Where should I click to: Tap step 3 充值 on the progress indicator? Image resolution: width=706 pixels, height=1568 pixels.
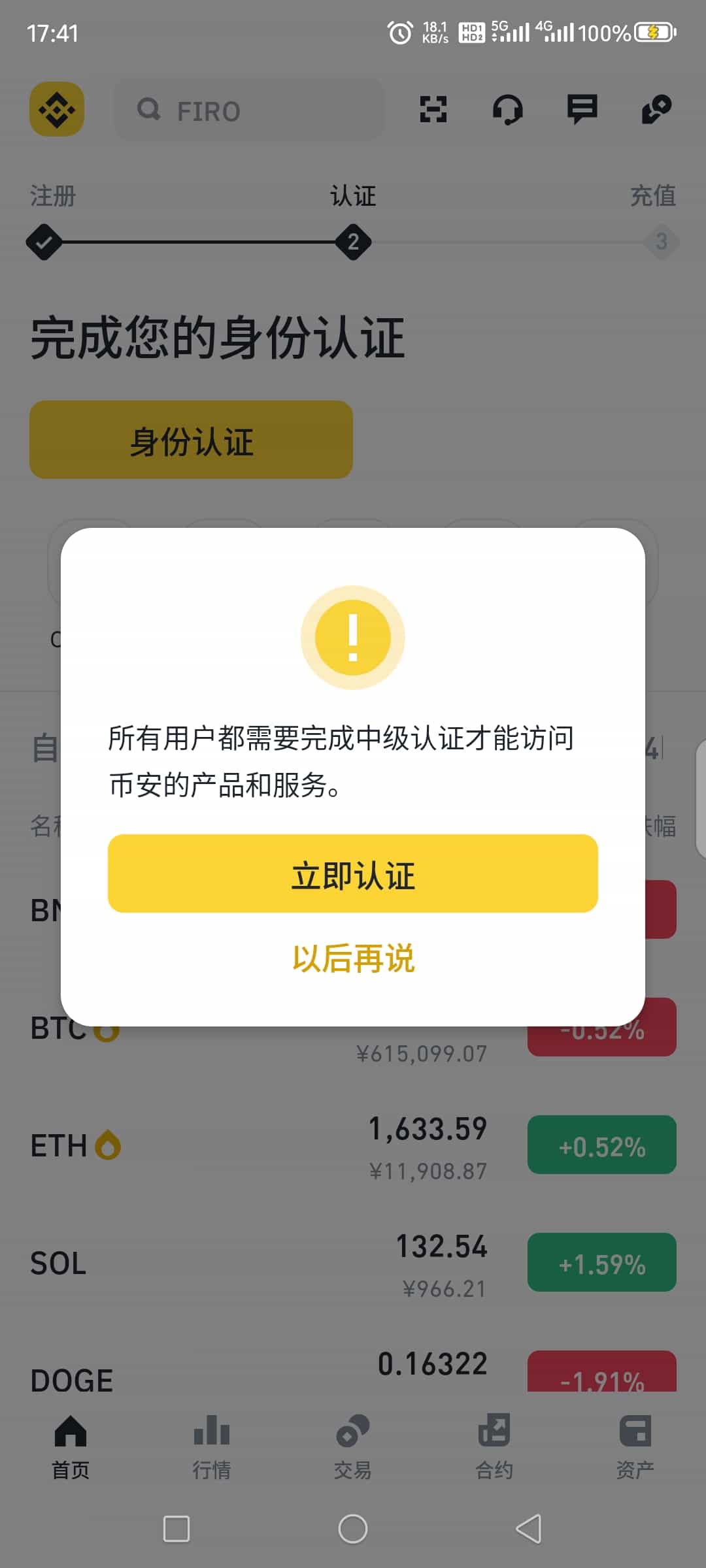(x=662, y=240)
